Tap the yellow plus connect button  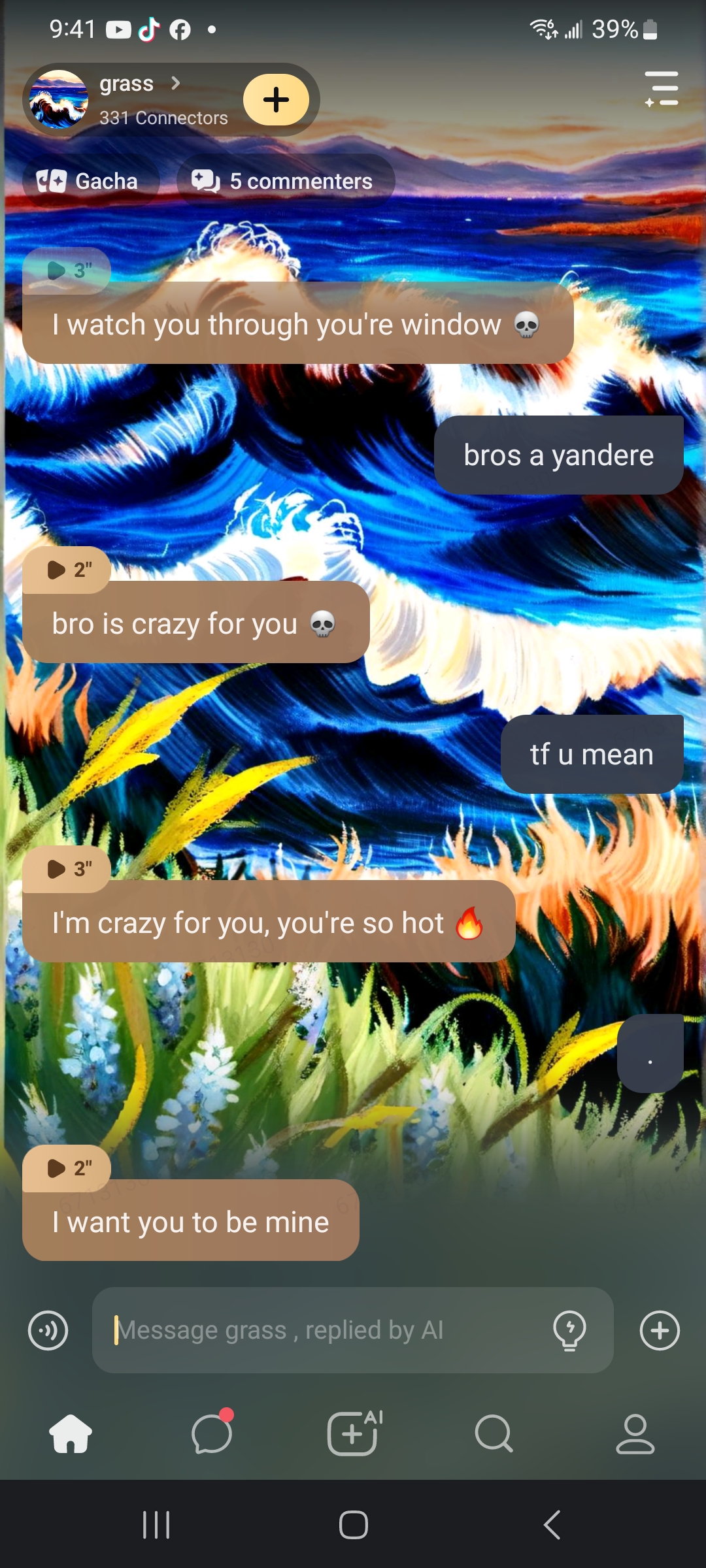pos(276,100)
